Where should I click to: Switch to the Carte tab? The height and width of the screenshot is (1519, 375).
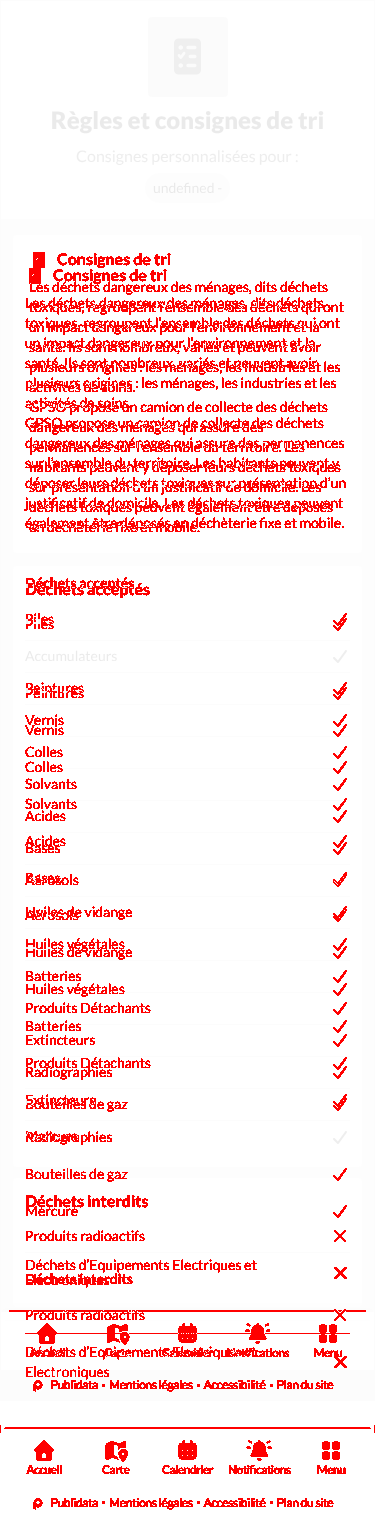click(x=115, y=1458)
